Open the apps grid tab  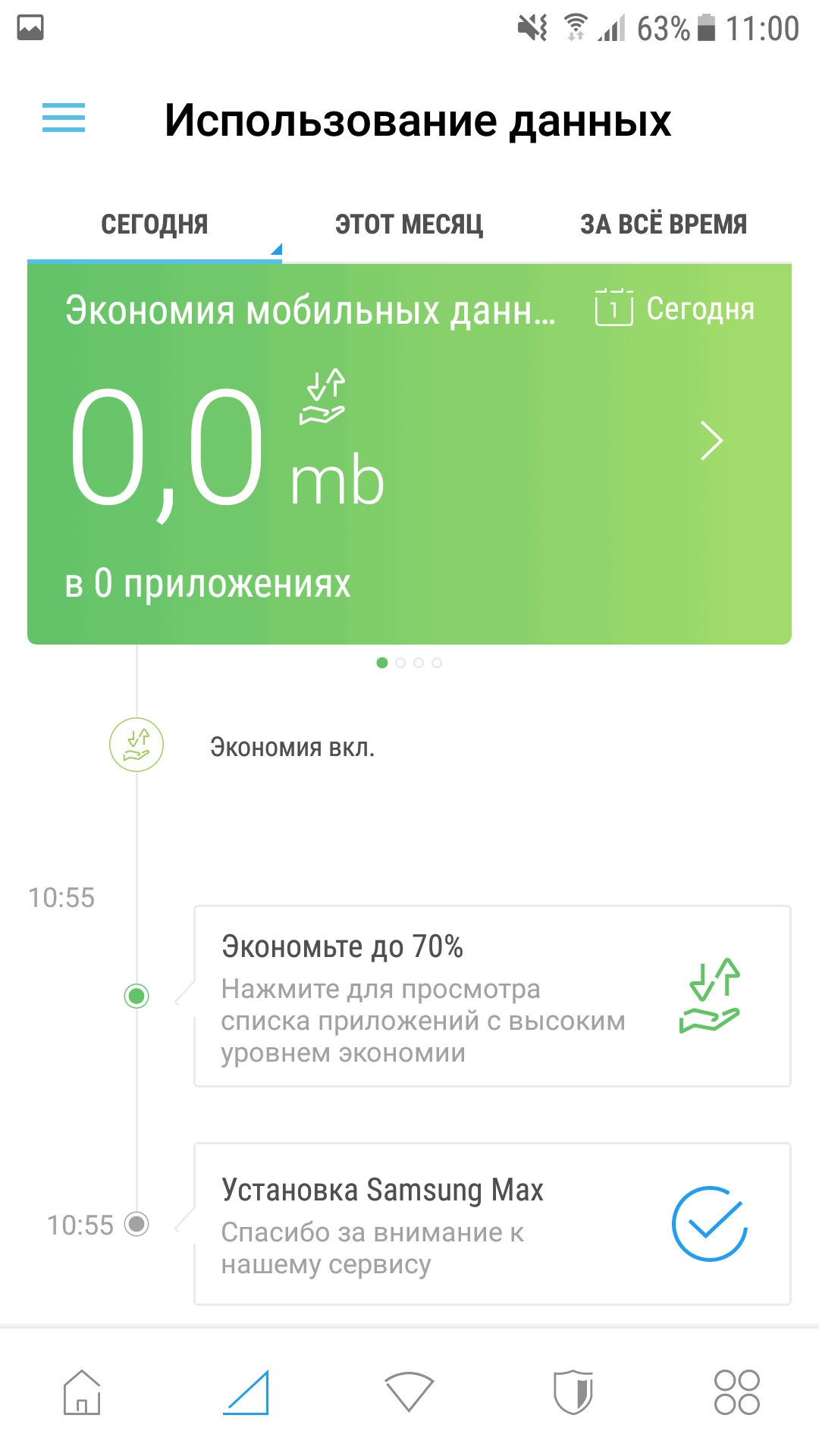(736, 1392)
